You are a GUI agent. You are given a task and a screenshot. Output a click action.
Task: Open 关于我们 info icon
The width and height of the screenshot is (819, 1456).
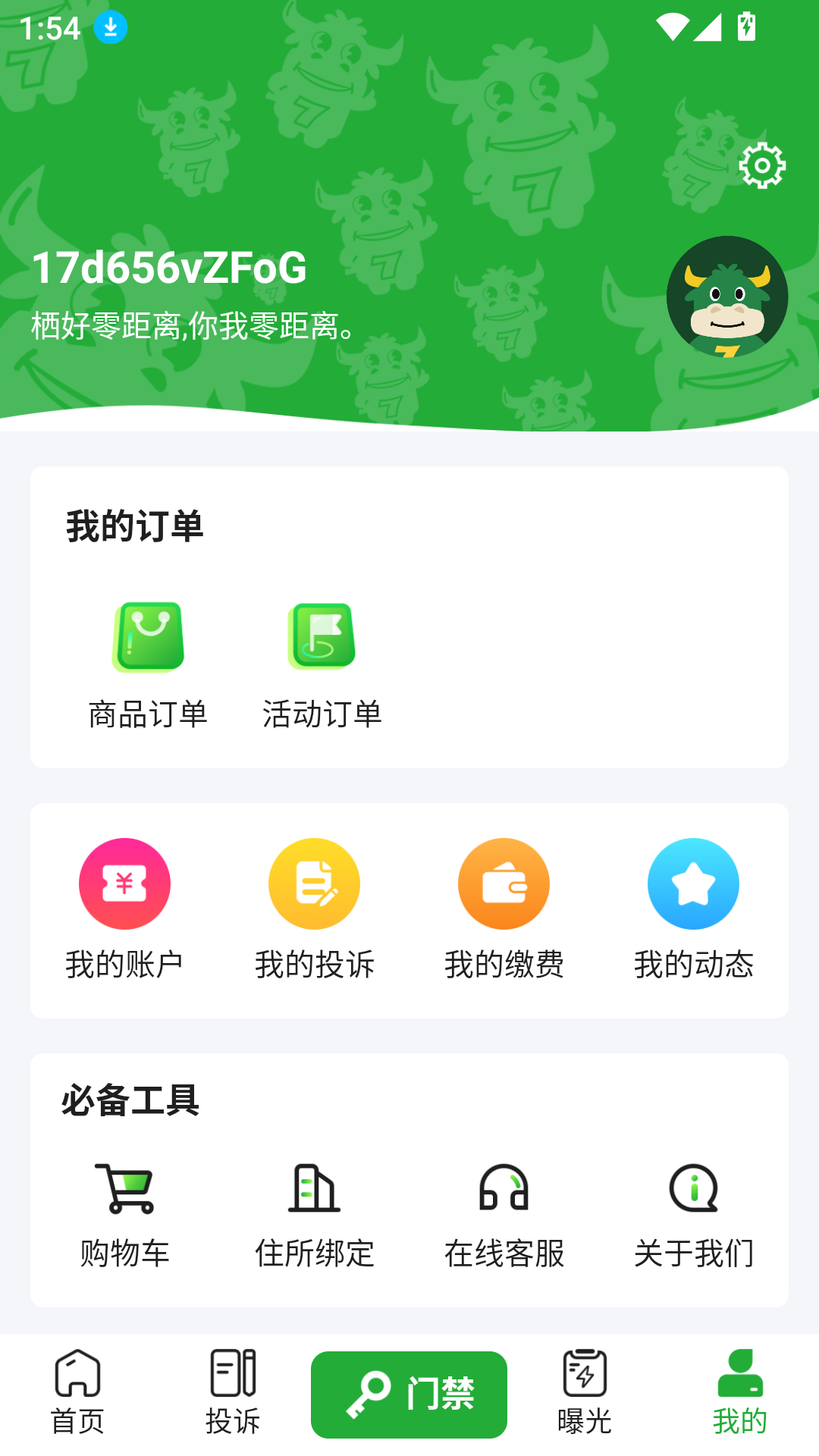tap(693, 1188)
